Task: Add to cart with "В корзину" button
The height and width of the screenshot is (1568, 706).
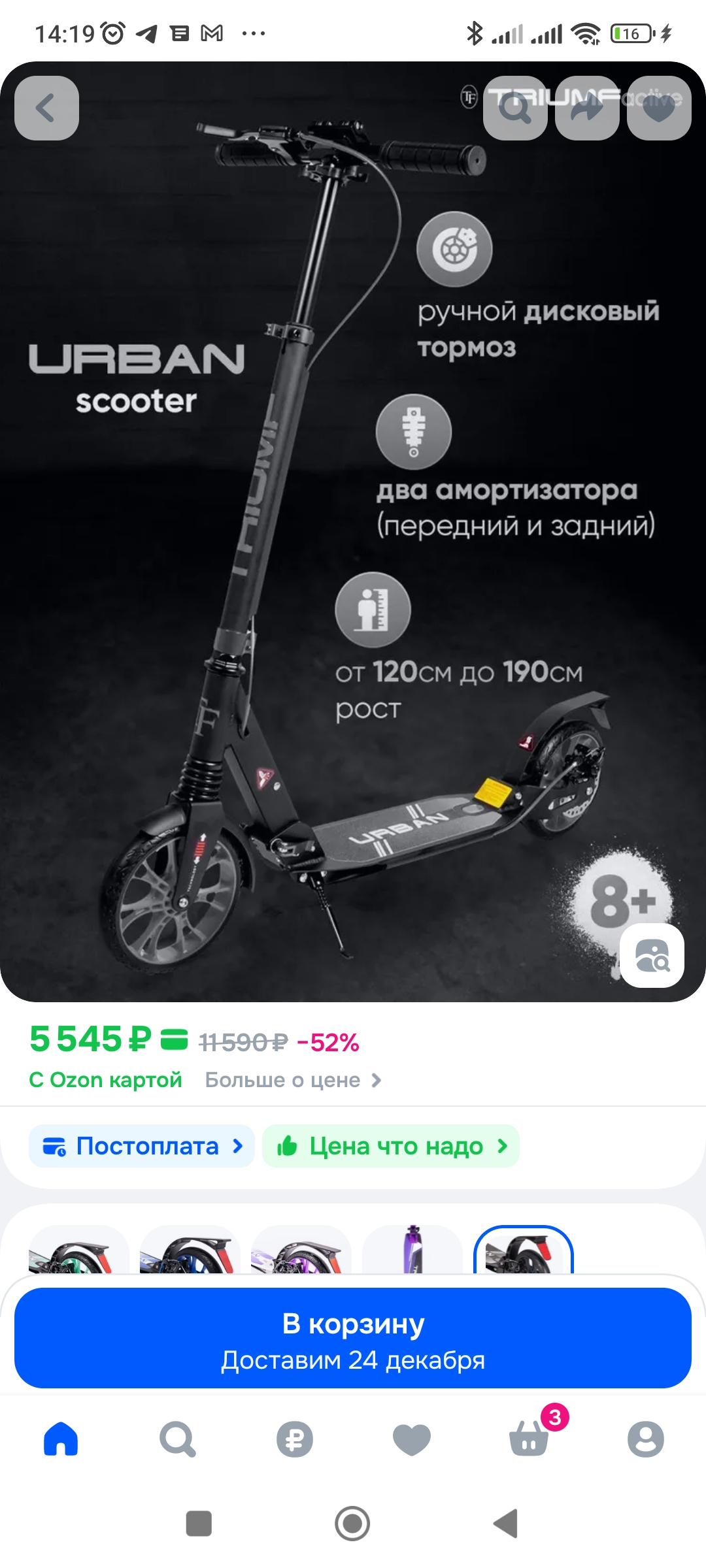Action: point(353,1338)
